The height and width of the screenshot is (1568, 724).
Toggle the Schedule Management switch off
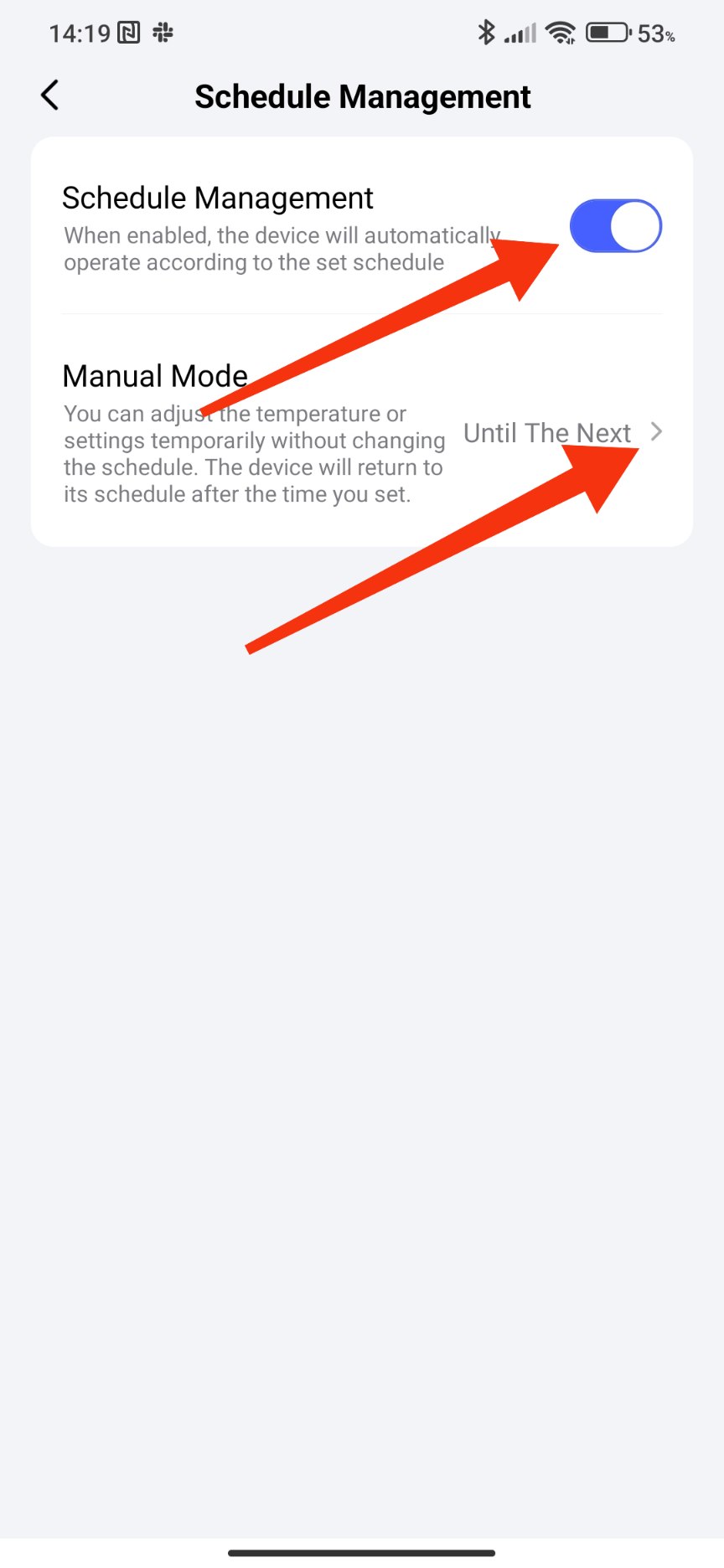pos(616,226)
